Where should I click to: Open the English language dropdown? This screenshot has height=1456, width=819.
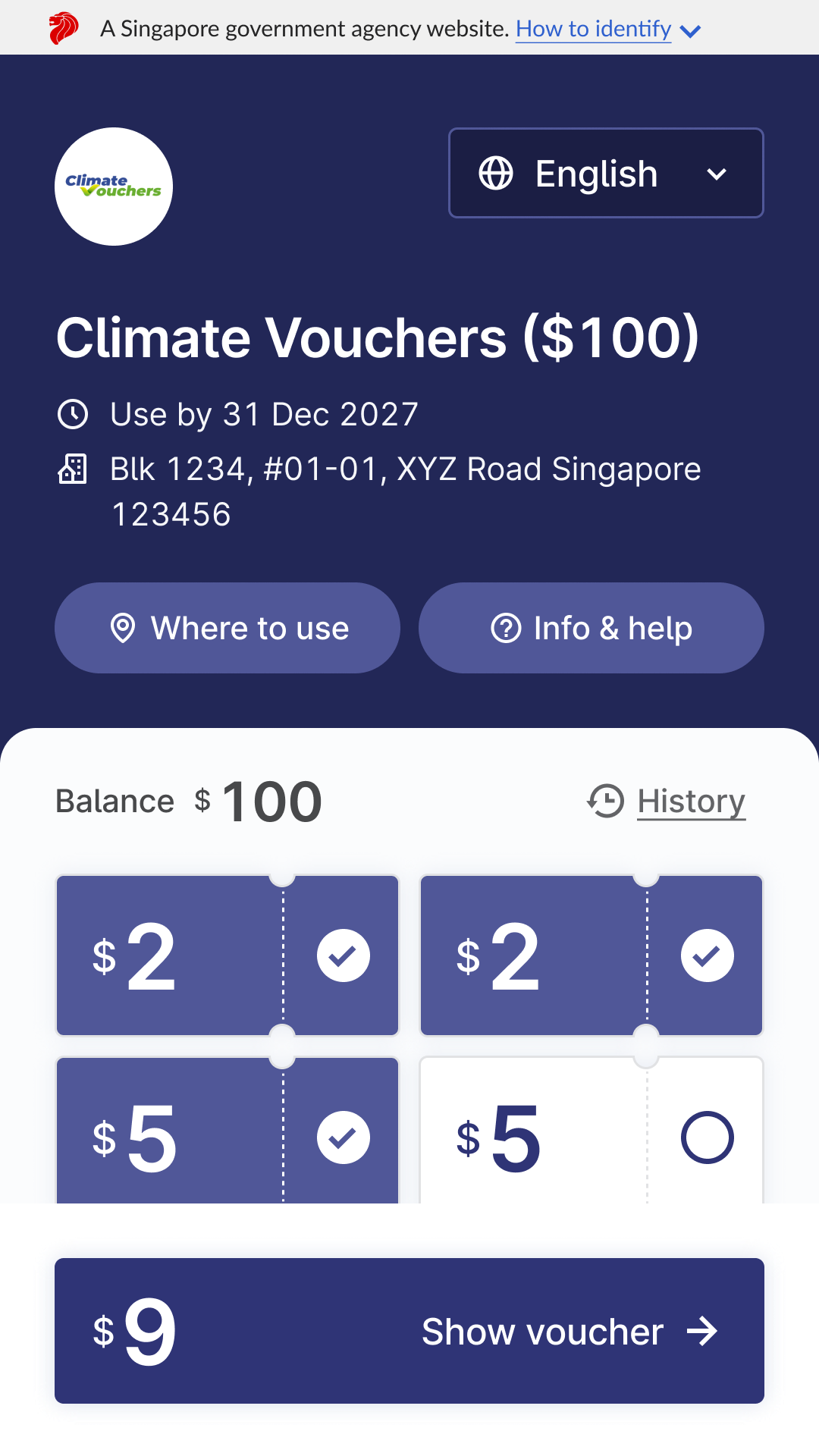tap(606, 173)
